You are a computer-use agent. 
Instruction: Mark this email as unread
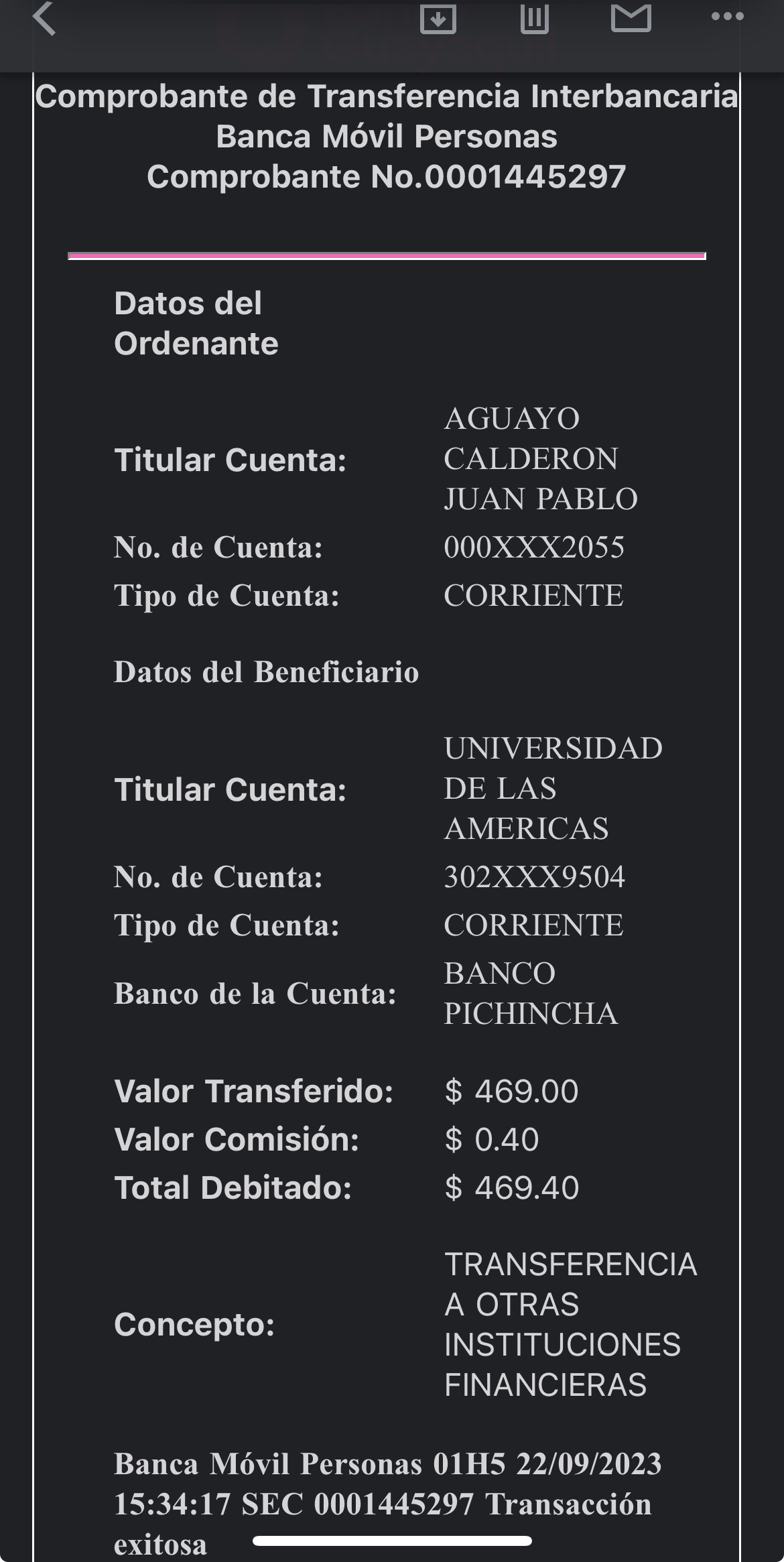pos(631,18)
